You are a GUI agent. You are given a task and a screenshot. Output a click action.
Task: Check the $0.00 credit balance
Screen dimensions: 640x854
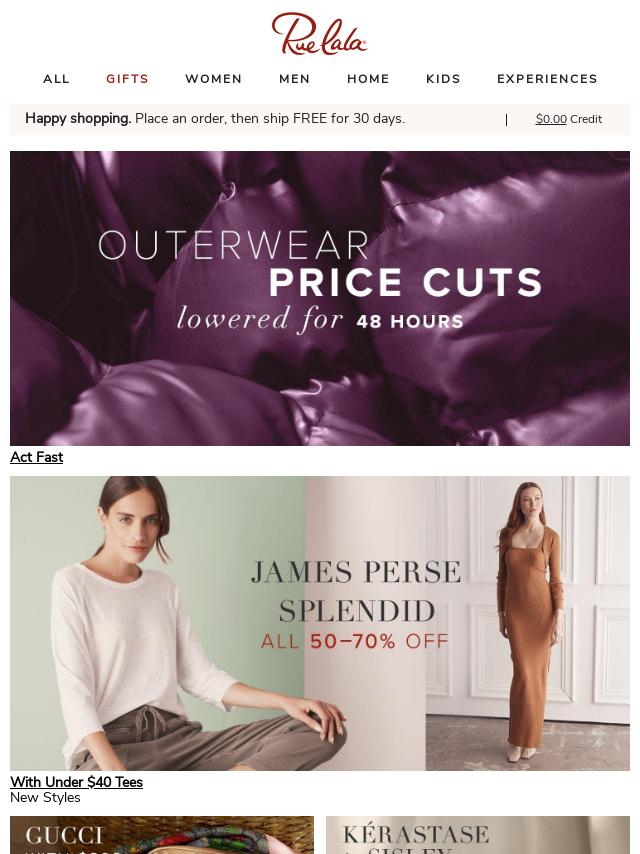pos(551,119)
